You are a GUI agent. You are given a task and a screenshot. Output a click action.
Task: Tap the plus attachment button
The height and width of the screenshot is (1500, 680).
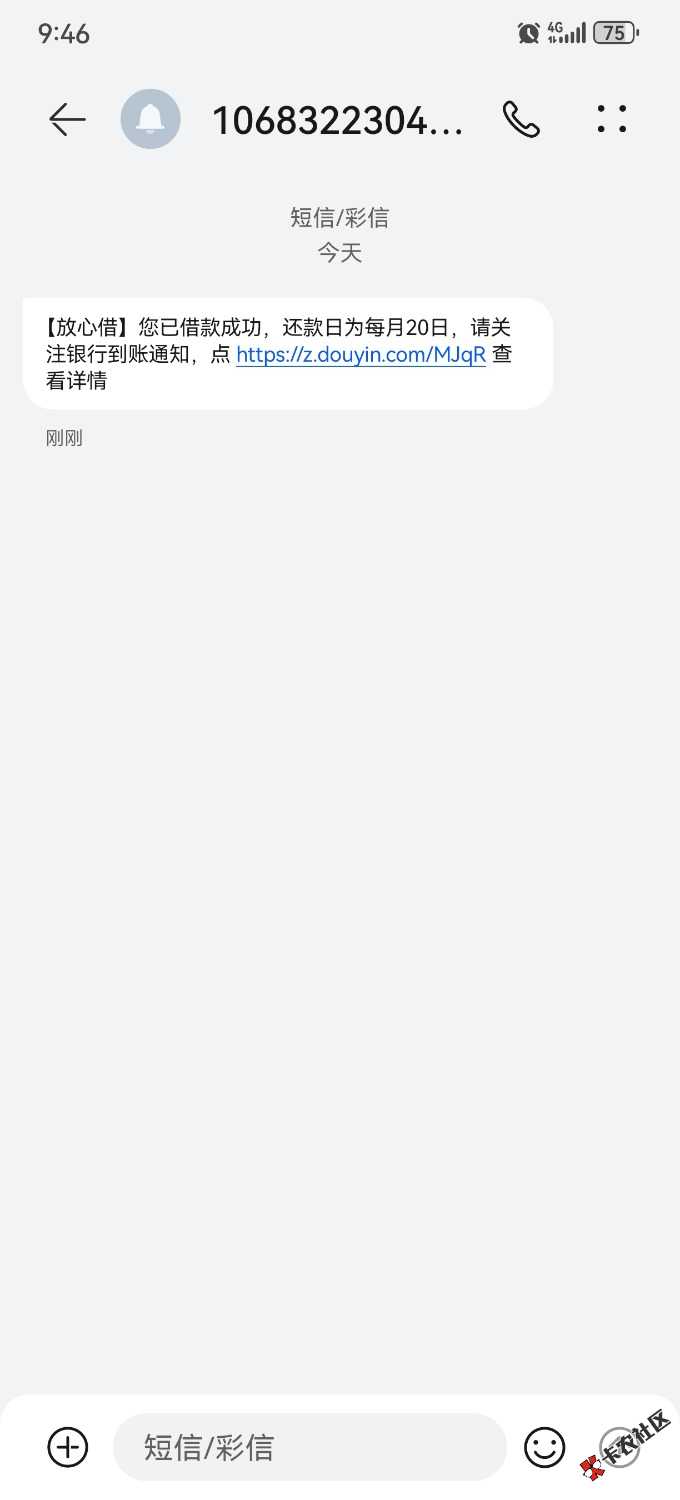click(68, 1447)
